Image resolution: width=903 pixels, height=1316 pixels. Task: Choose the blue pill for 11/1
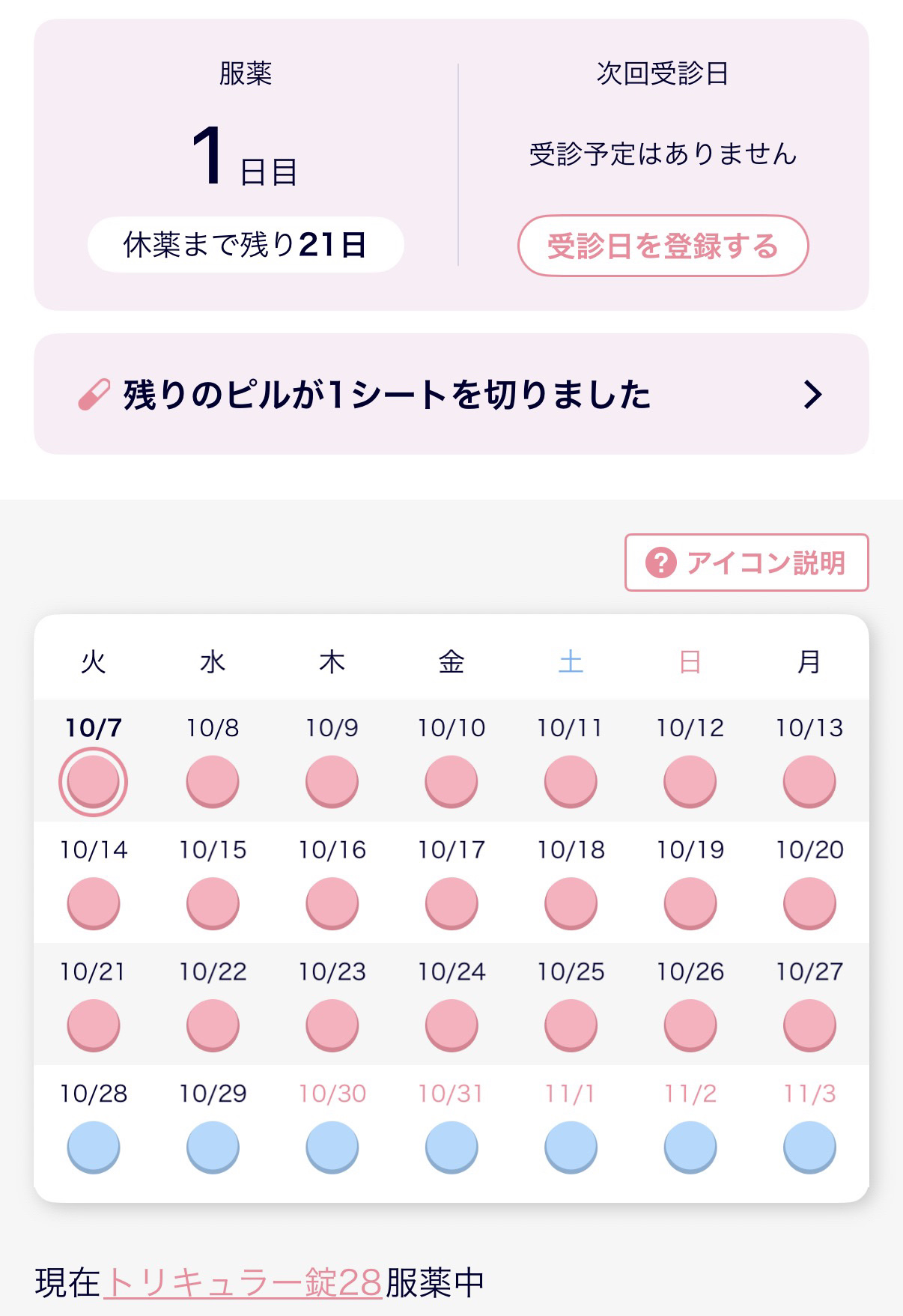571,1147
